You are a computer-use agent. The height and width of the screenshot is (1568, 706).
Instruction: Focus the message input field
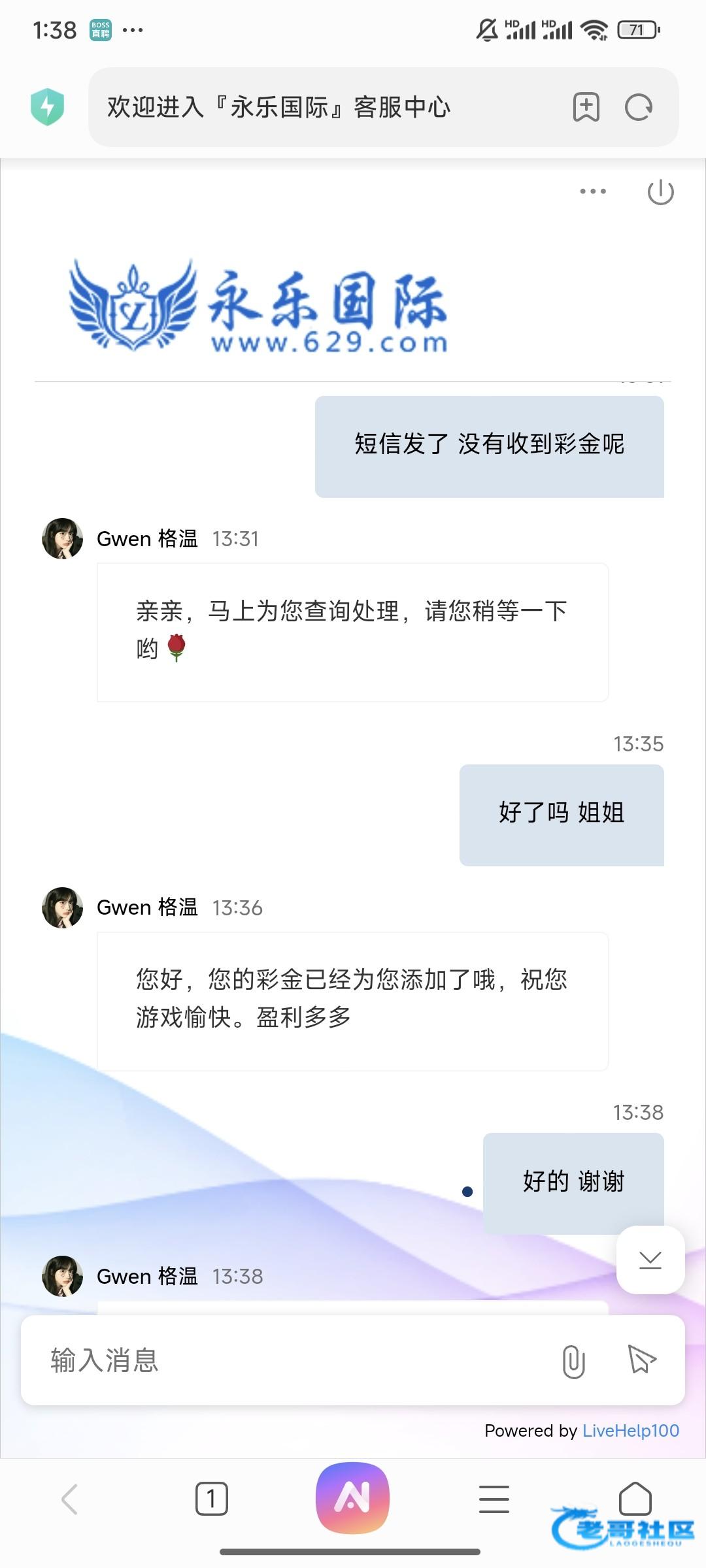pos(288,1360)
